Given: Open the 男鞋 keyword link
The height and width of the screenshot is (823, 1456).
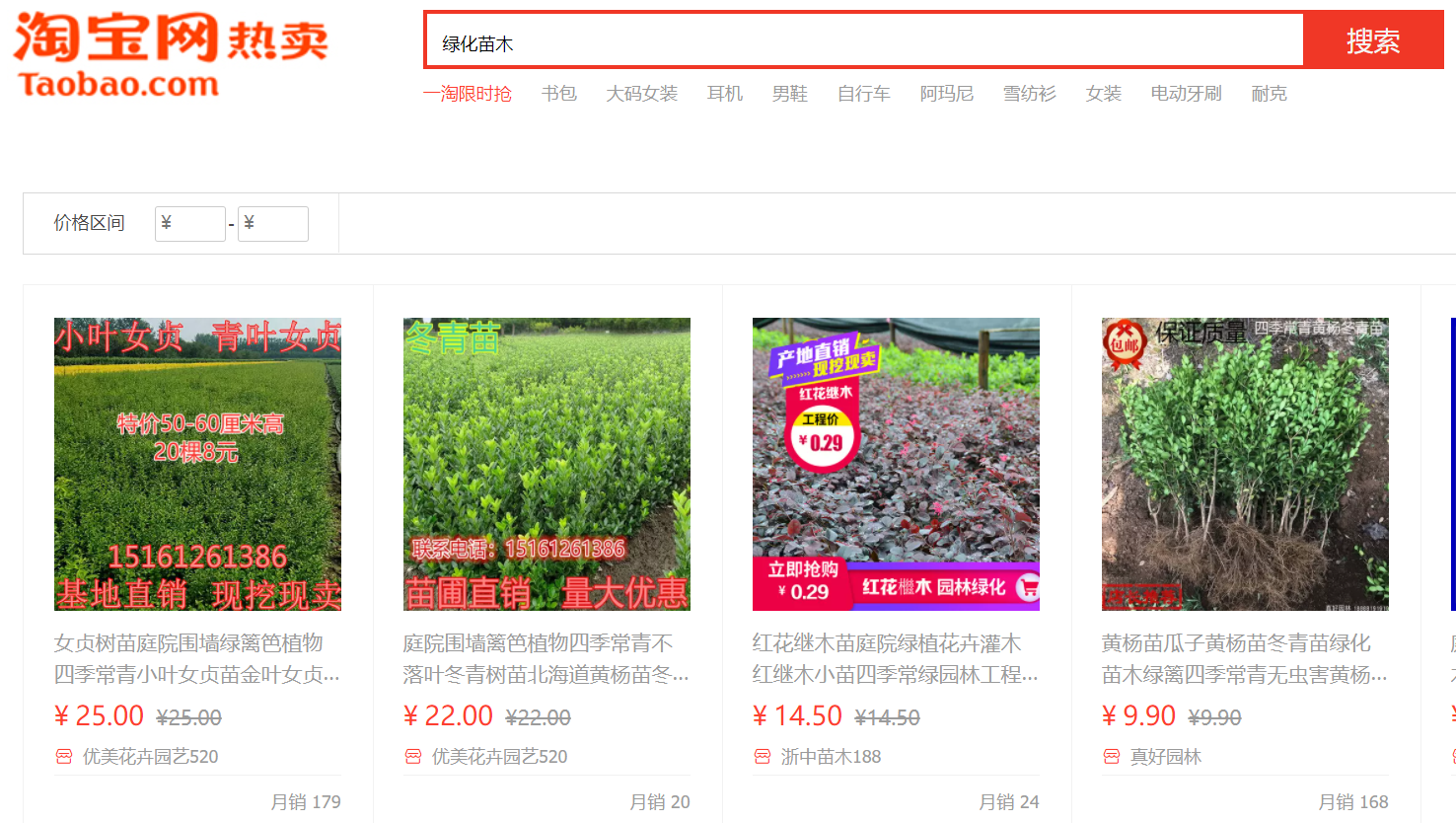Looking at the screenshot, I should tap(789, 94).
